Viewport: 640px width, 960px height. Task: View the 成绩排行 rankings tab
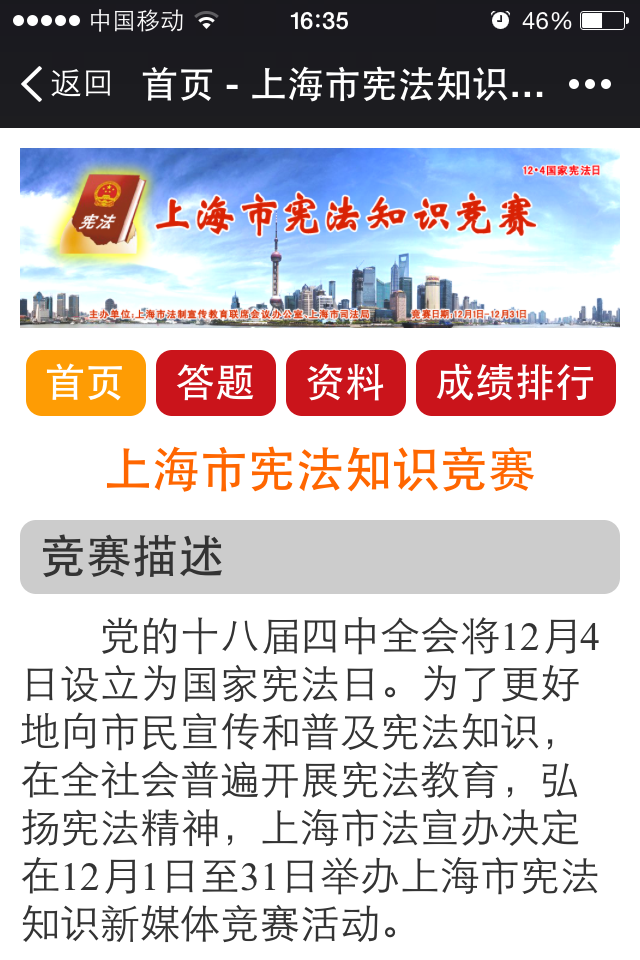point(515,383)
